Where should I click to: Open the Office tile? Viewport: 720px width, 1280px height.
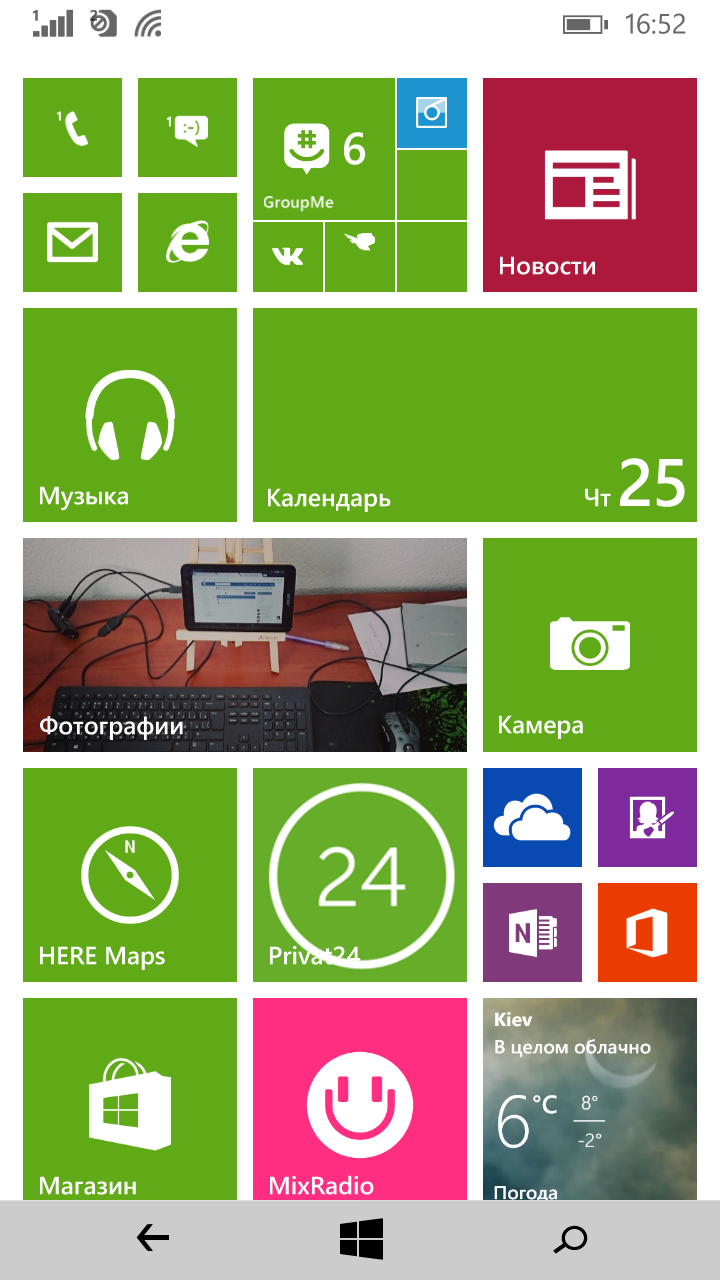(x=647, y=932)
